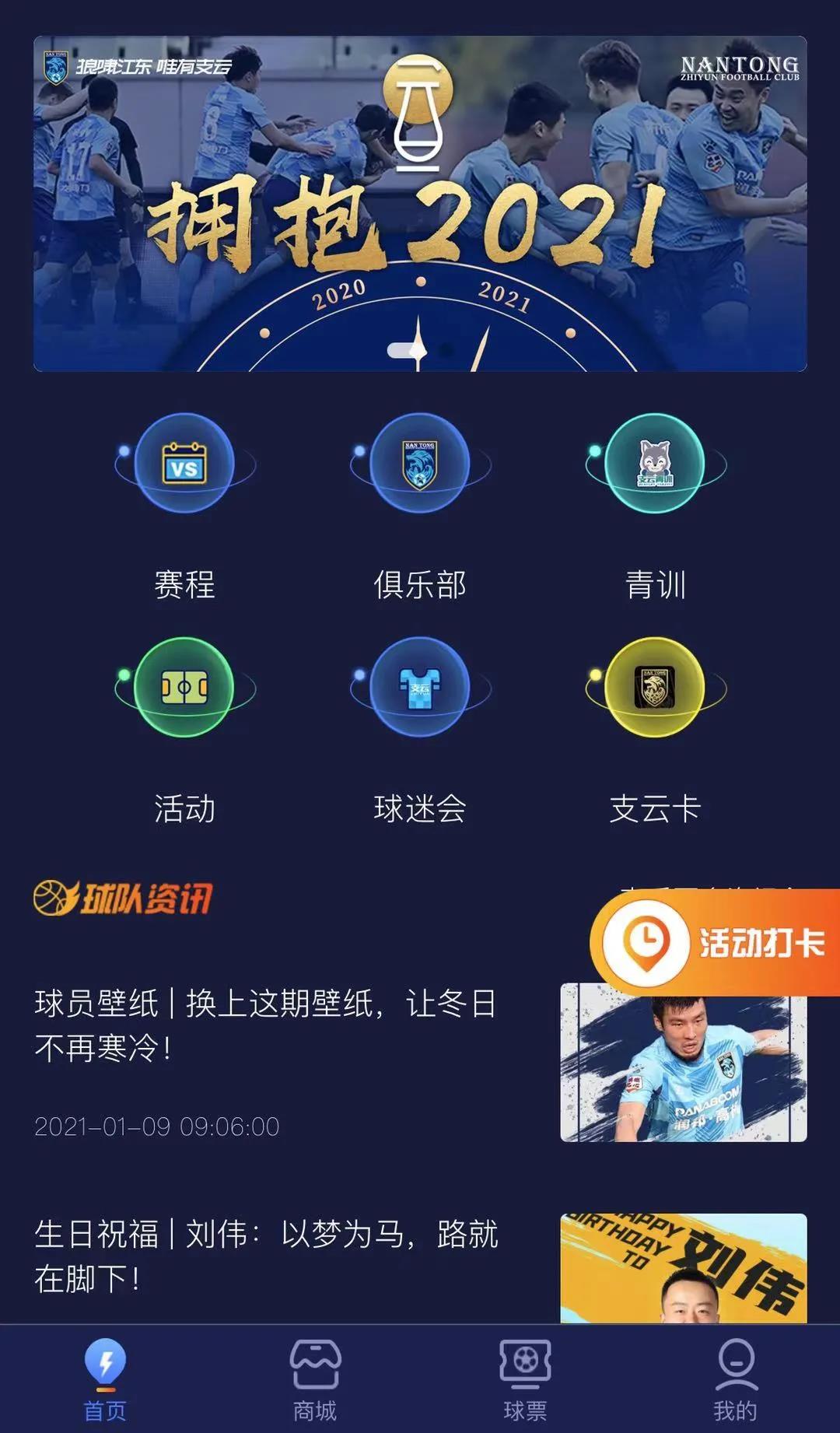Image resolution: width=840 pixels, height=1433 pixels.
Task: Tap the 活动打卡 check-in button
Action: tap(715, 942)
